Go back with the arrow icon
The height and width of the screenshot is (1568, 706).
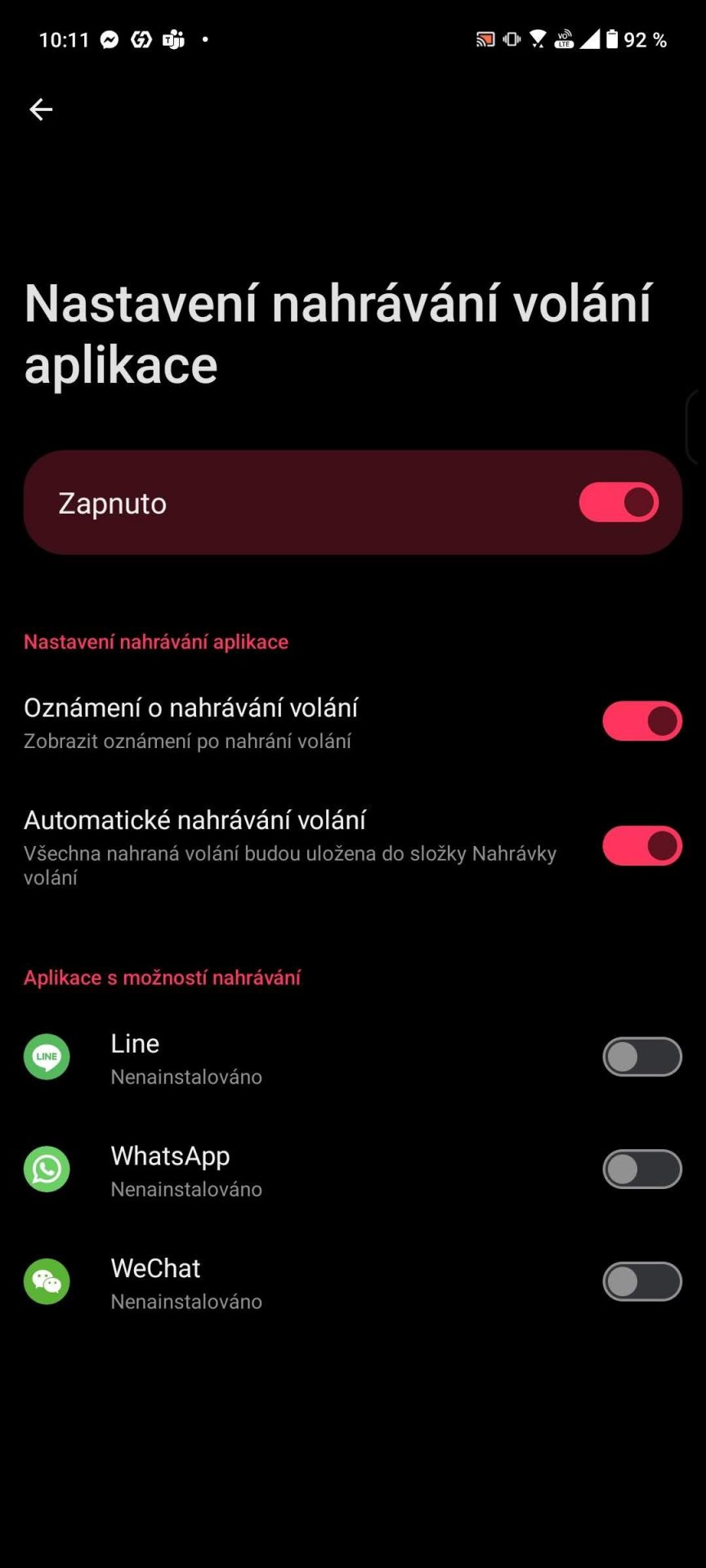[x=41, y=109]
